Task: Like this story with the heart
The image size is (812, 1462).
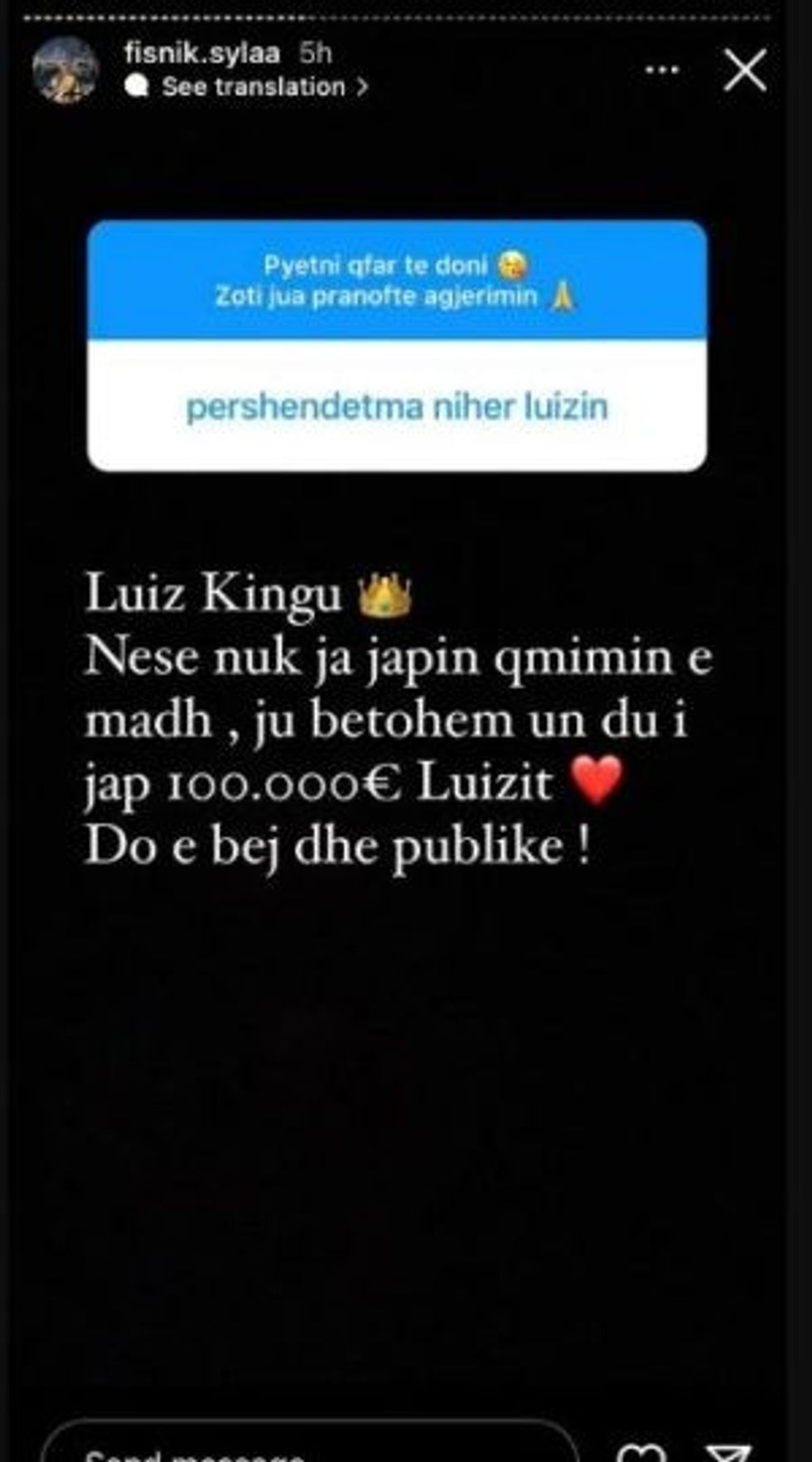Action: pyautogui.click(x=642, y=1452)
